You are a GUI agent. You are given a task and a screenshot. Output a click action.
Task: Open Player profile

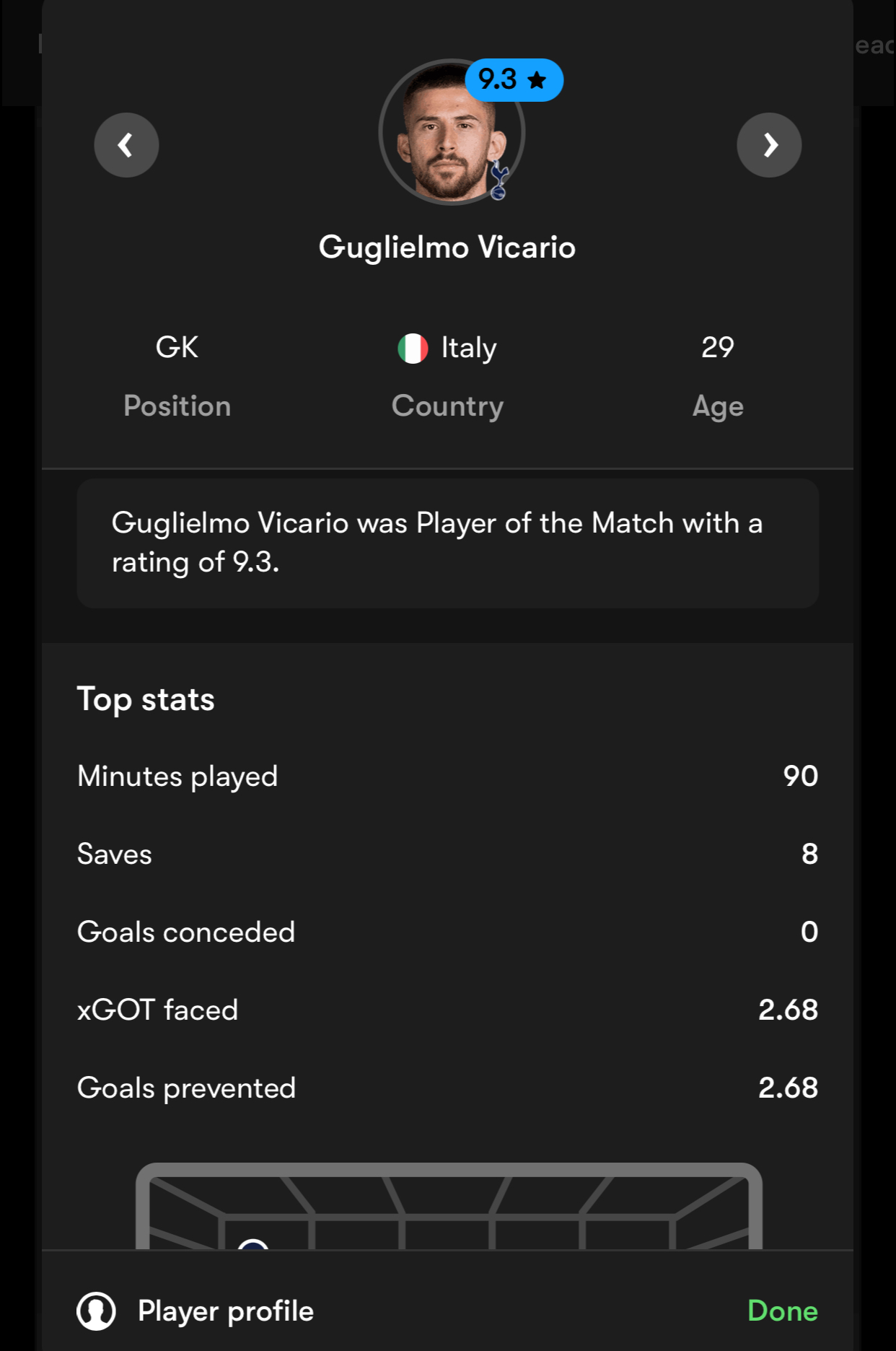196,1311
